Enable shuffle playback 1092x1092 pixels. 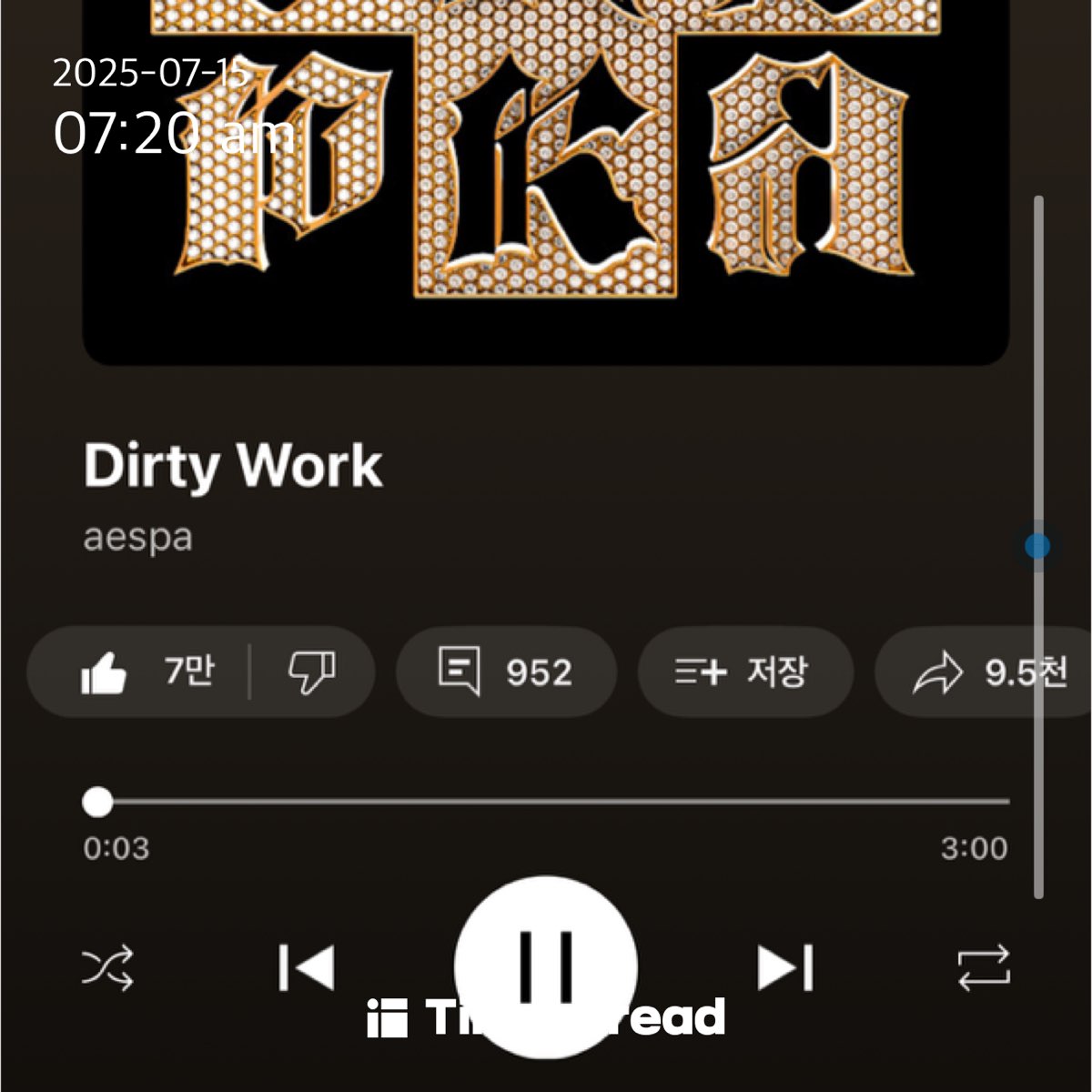(108, 967)
